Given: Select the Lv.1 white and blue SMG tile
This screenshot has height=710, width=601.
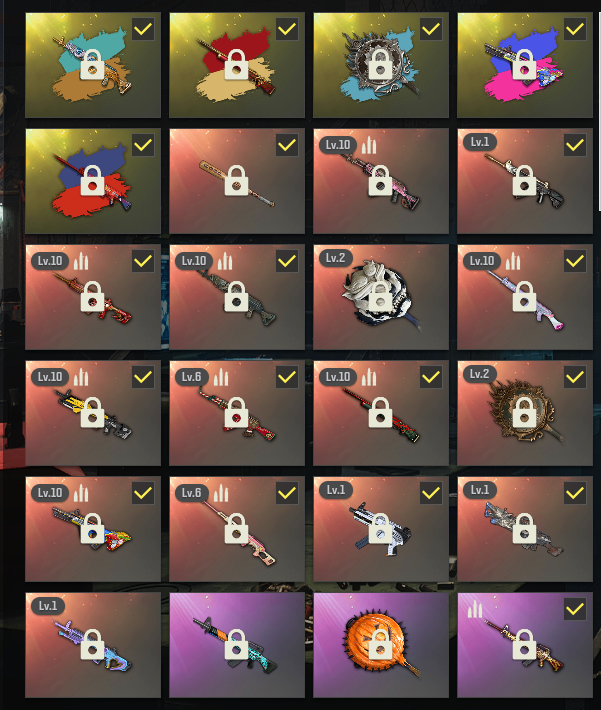Looking at the screenshot, I should tap(381, 529).
